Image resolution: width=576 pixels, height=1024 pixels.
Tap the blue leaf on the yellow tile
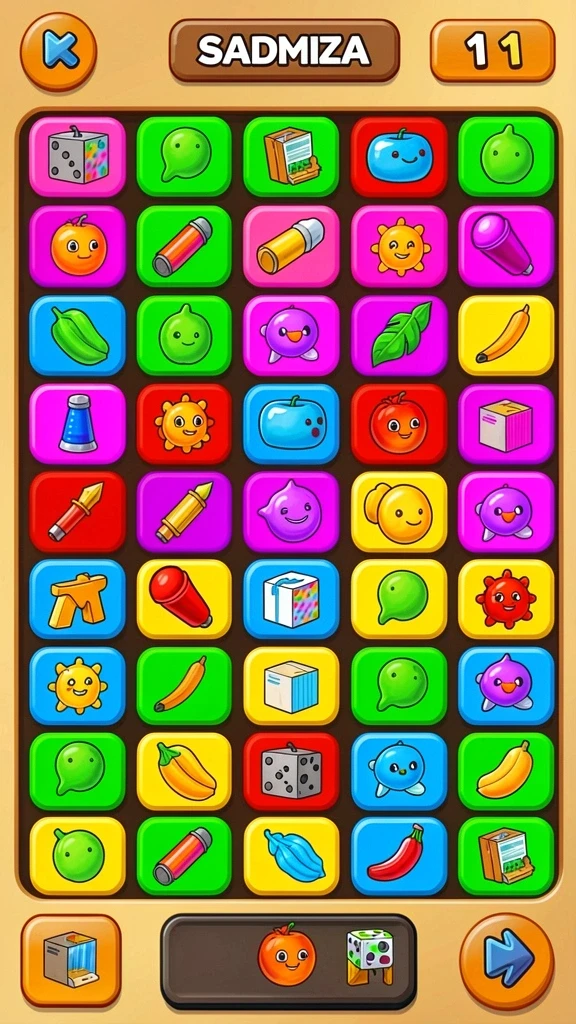click(x=291, y=856)
